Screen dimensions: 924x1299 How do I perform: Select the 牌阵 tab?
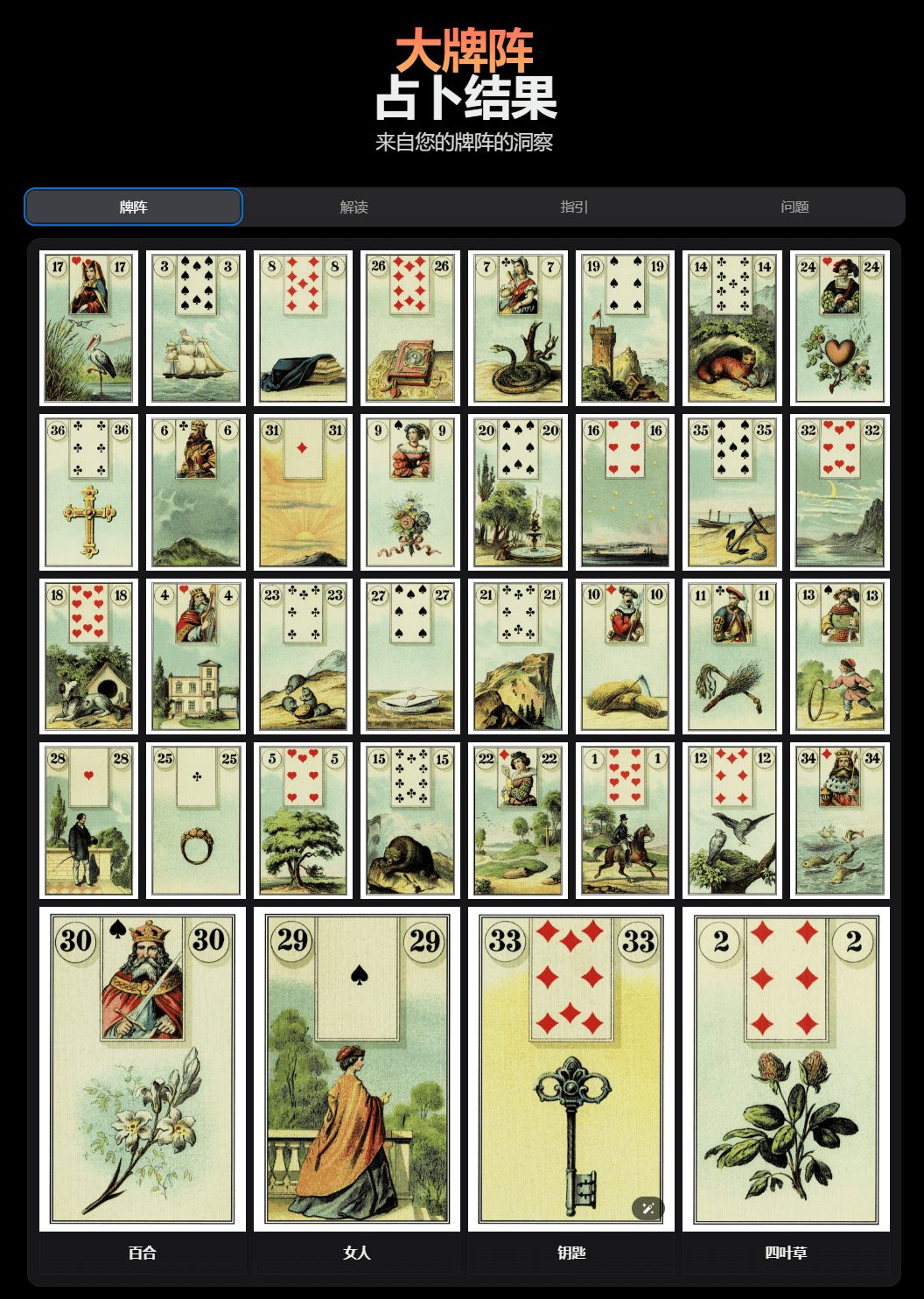point(133,207)
